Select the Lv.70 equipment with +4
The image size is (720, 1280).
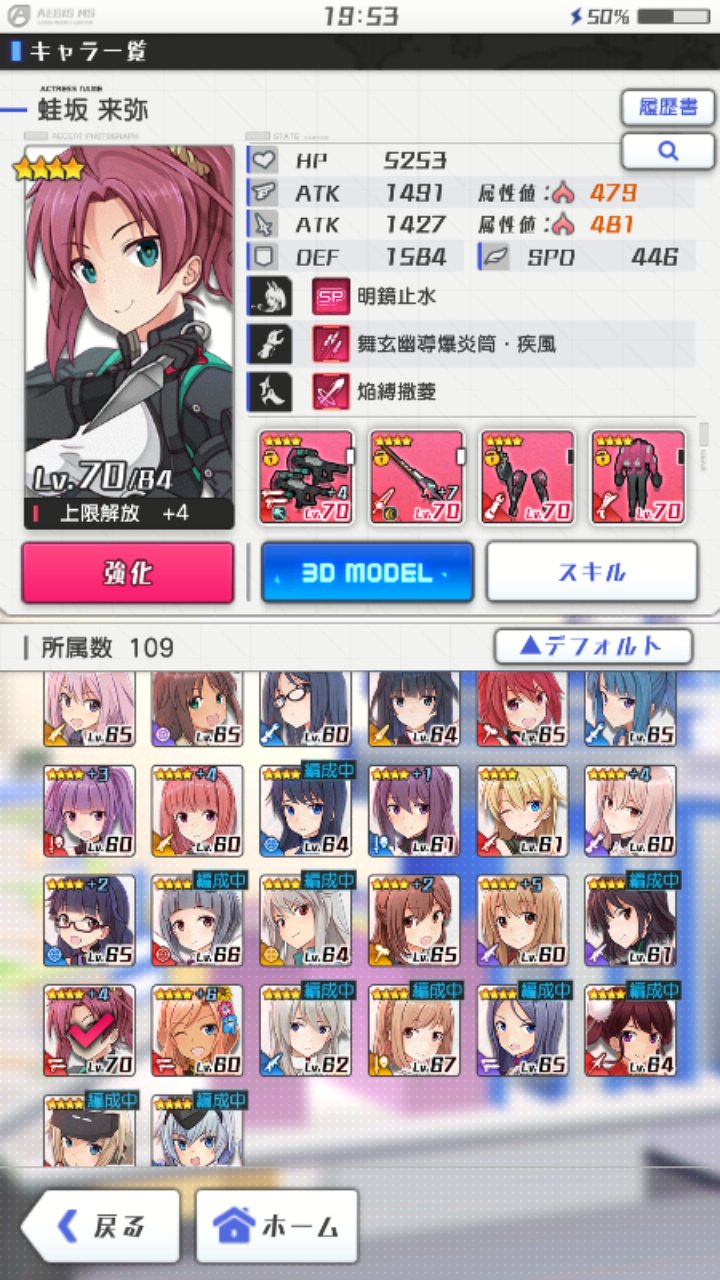(306, 478)
